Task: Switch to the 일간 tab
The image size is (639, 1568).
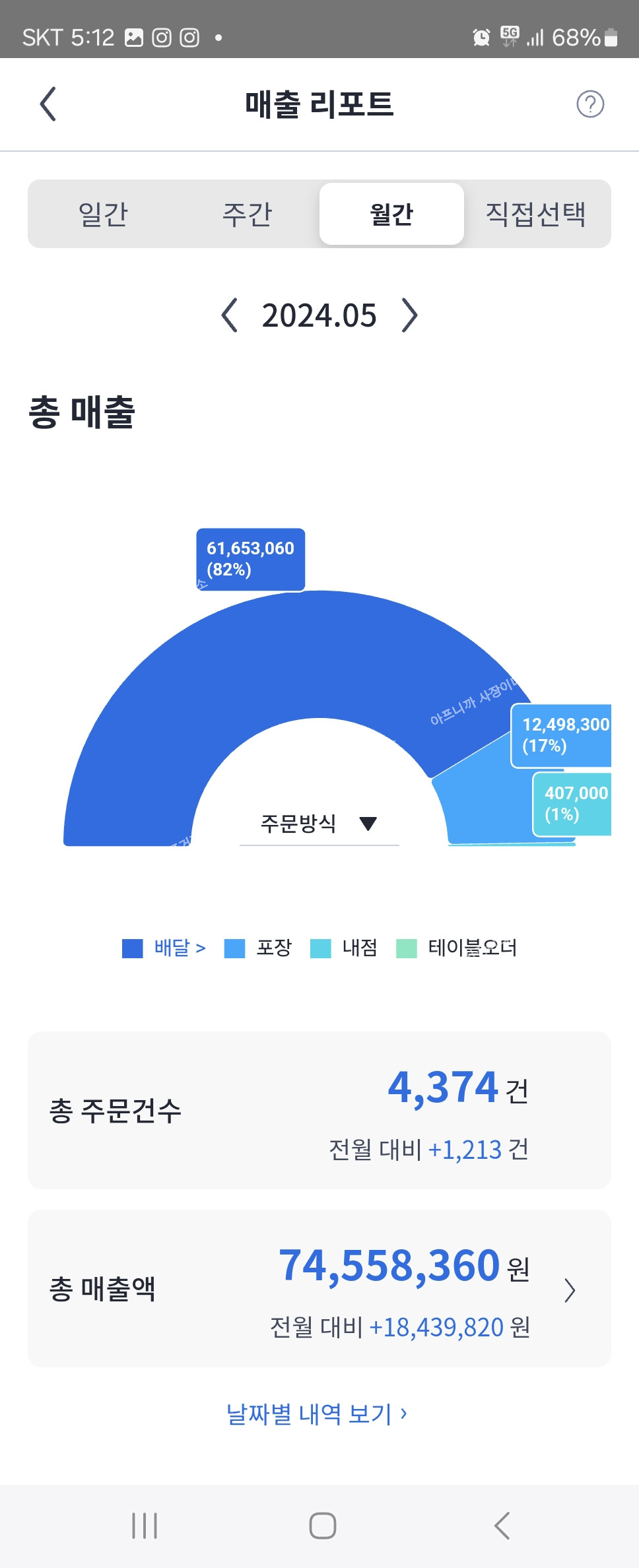Action: 103,214
